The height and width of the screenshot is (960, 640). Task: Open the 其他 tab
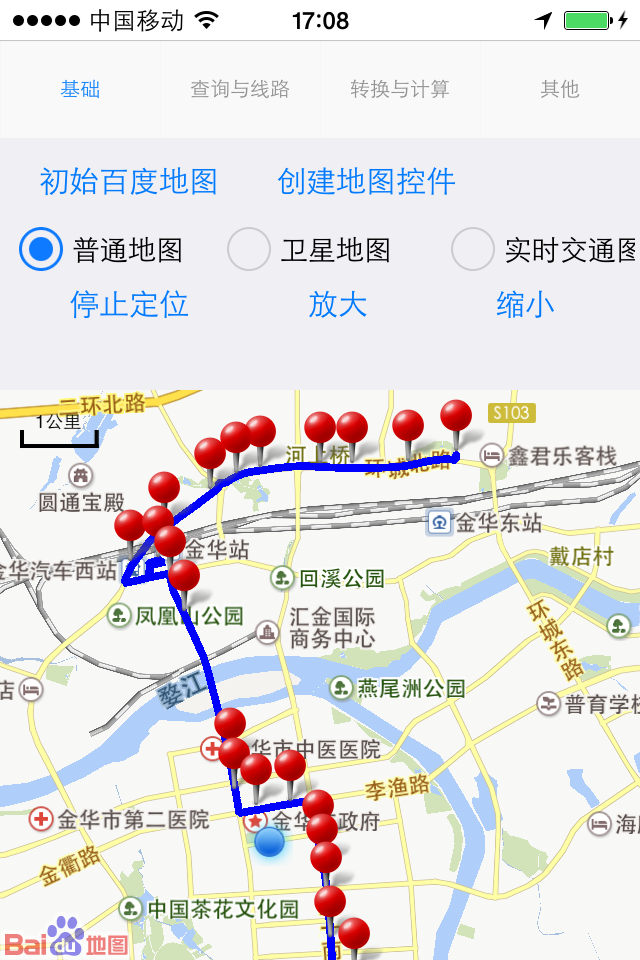pyautogui.click(x=560, y=89)
